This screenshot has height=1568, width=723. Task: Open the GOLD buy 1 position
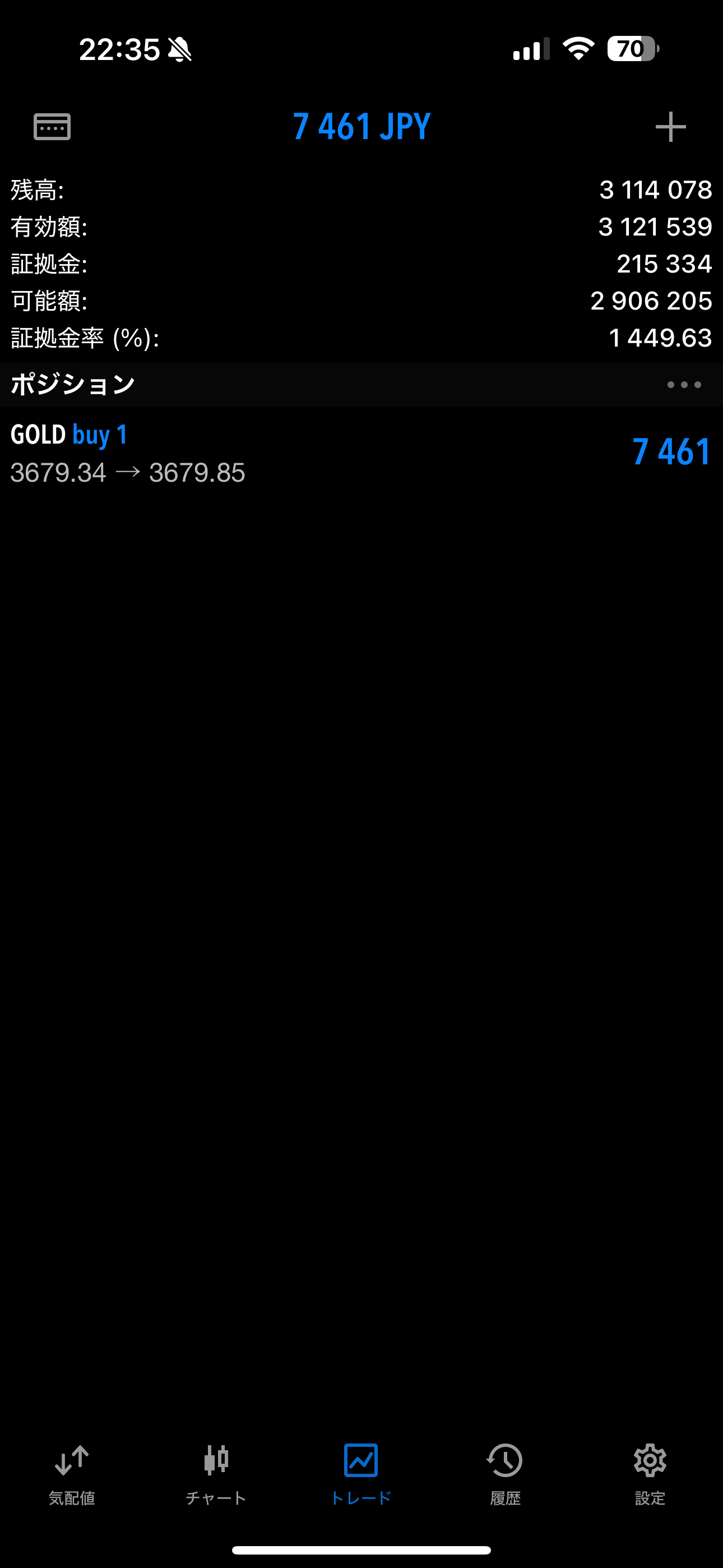(x=361, y=453)
